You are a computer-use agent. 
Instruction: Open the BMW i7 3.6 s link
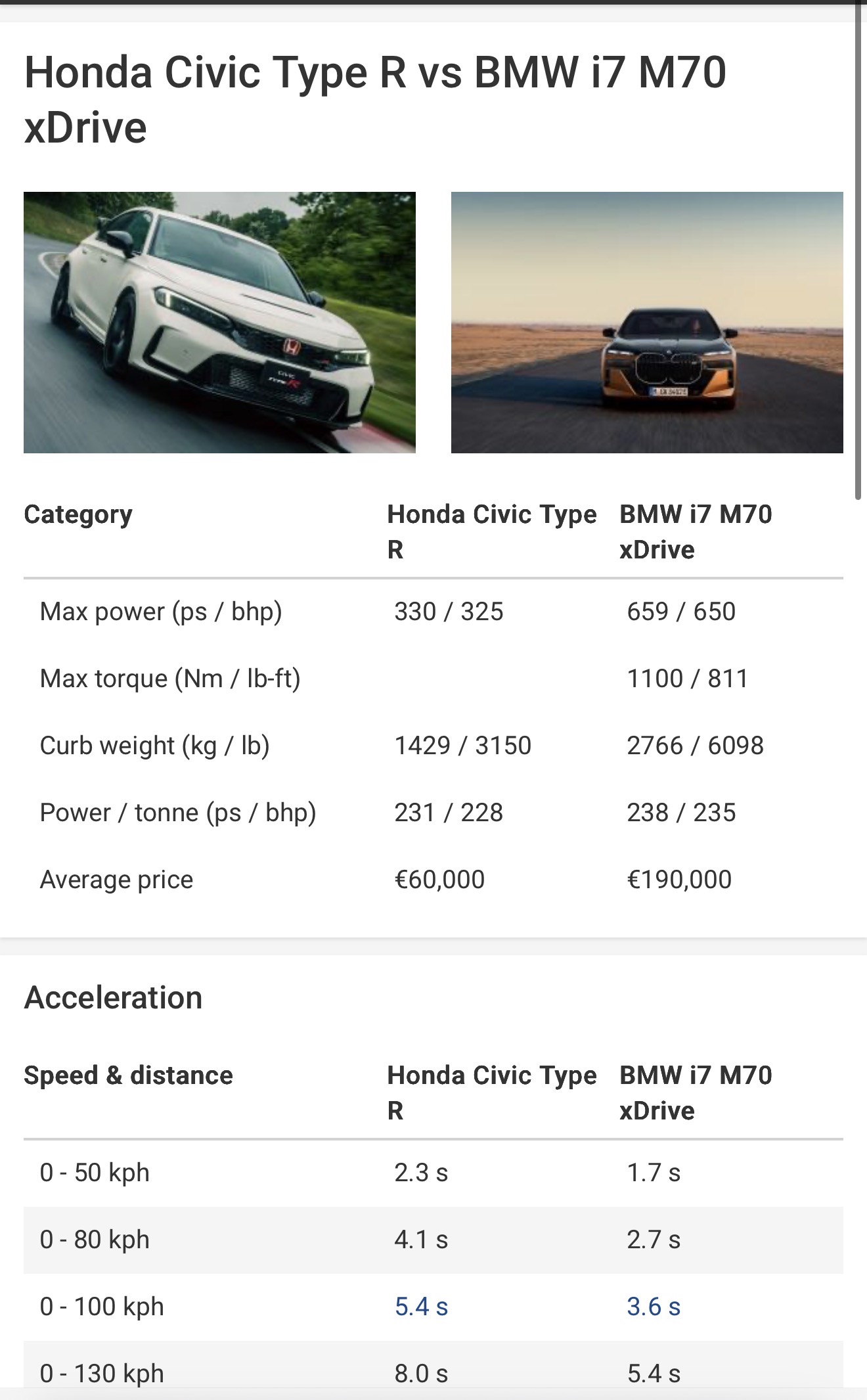(x=654, y=1307)
